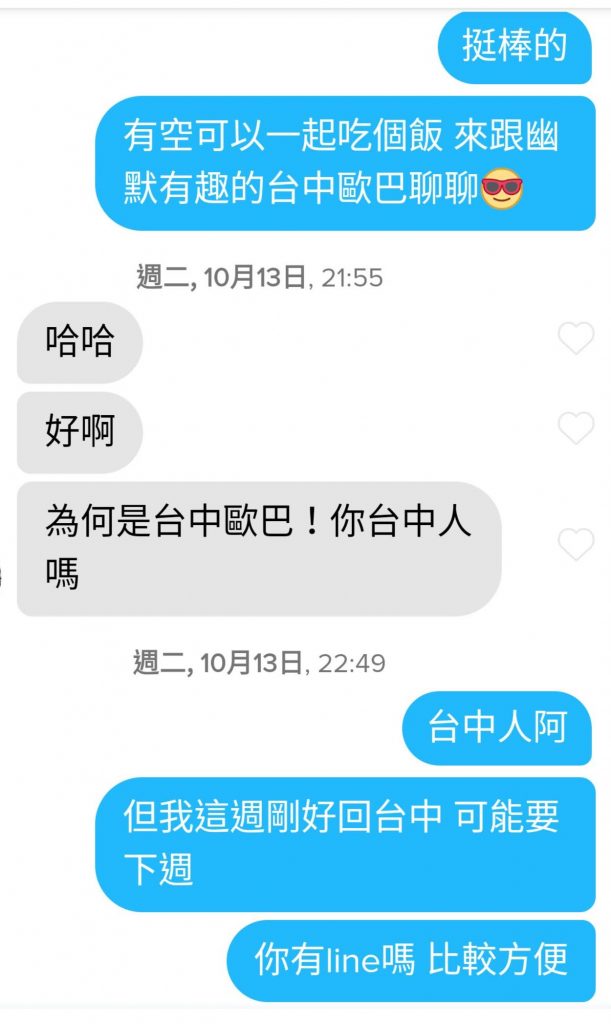
Task: Tap the heart beside the 好啊 message
Action: pos(576,428)
